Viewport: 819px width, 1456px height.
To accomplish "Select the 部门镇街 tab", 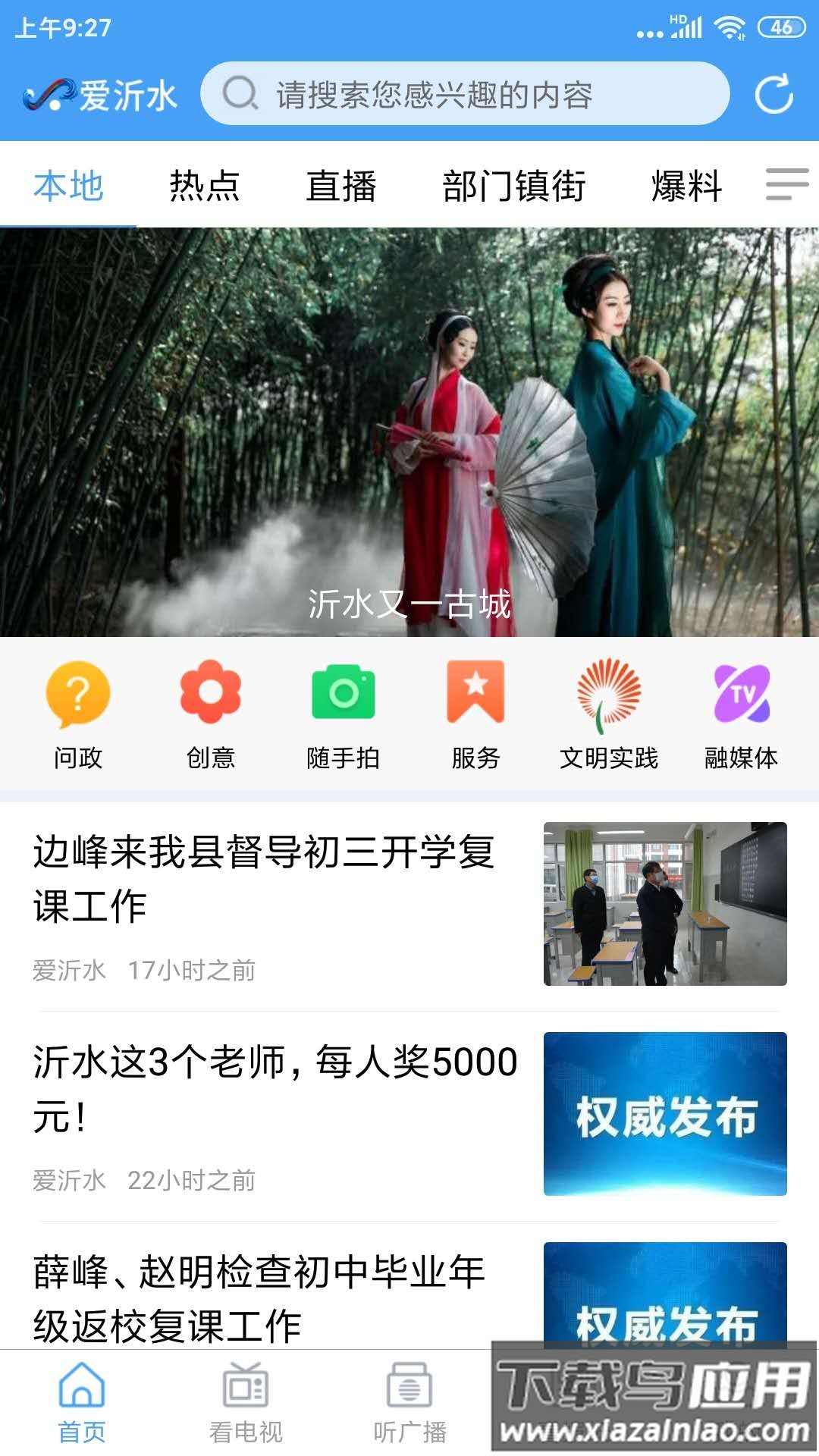I will [x=513, y=188].
